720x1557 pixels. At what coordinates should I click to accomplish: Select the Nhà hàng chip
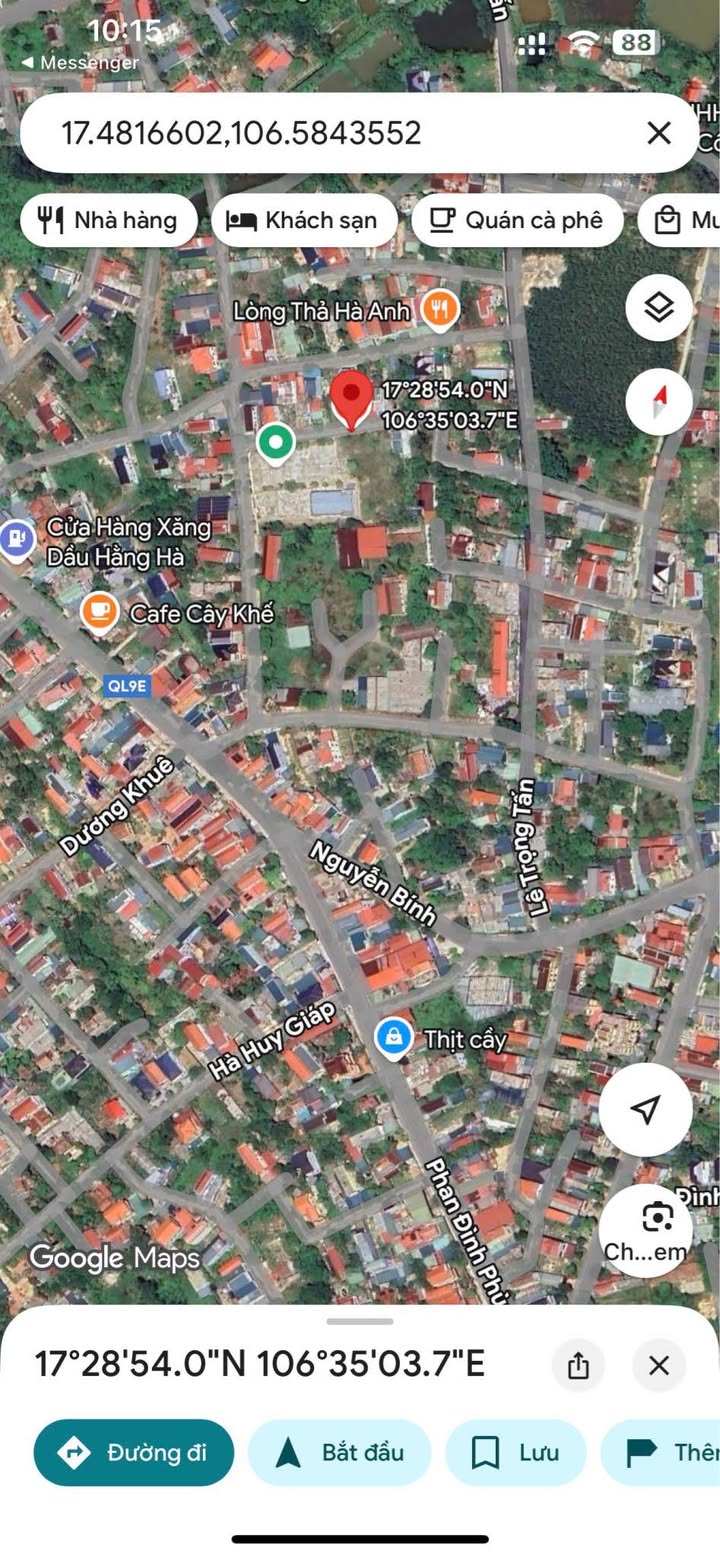tap(108, 221)
